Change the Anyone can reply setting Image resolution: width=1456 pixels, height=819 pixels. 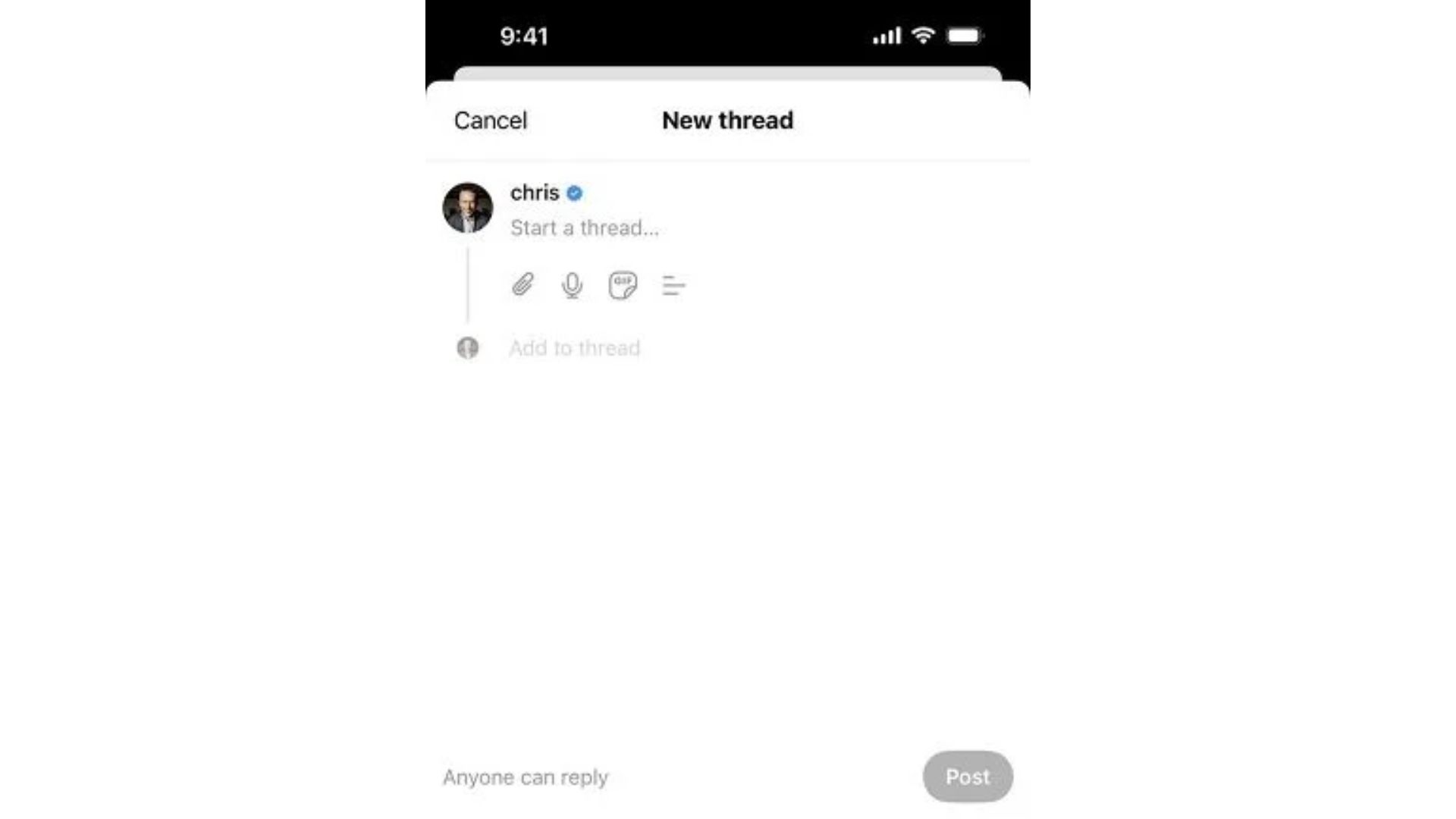click(525, 777)
